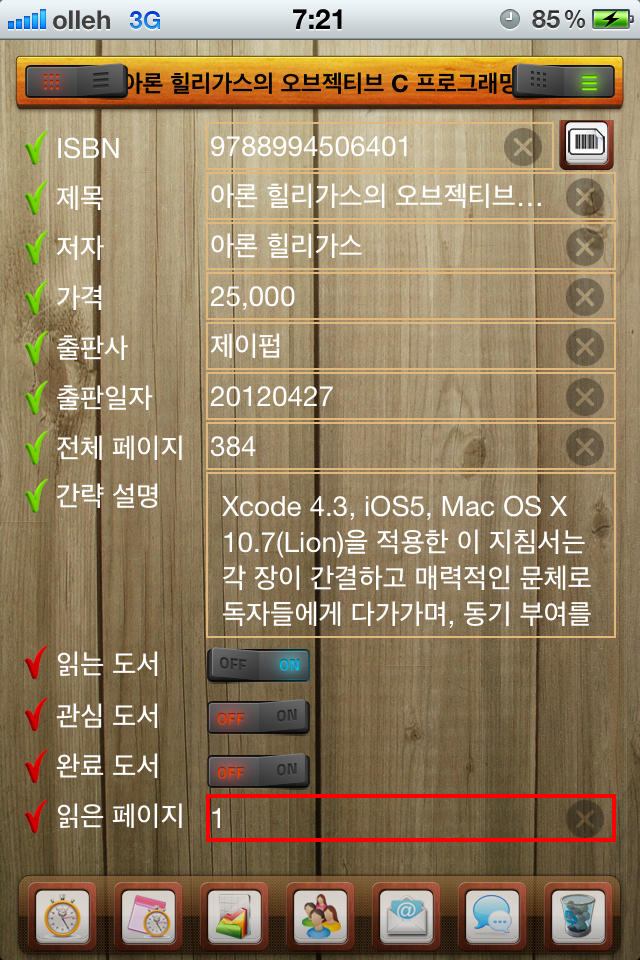Open the calendar with clock tool
The image size is (640, 960).
[x=149, y=913]
